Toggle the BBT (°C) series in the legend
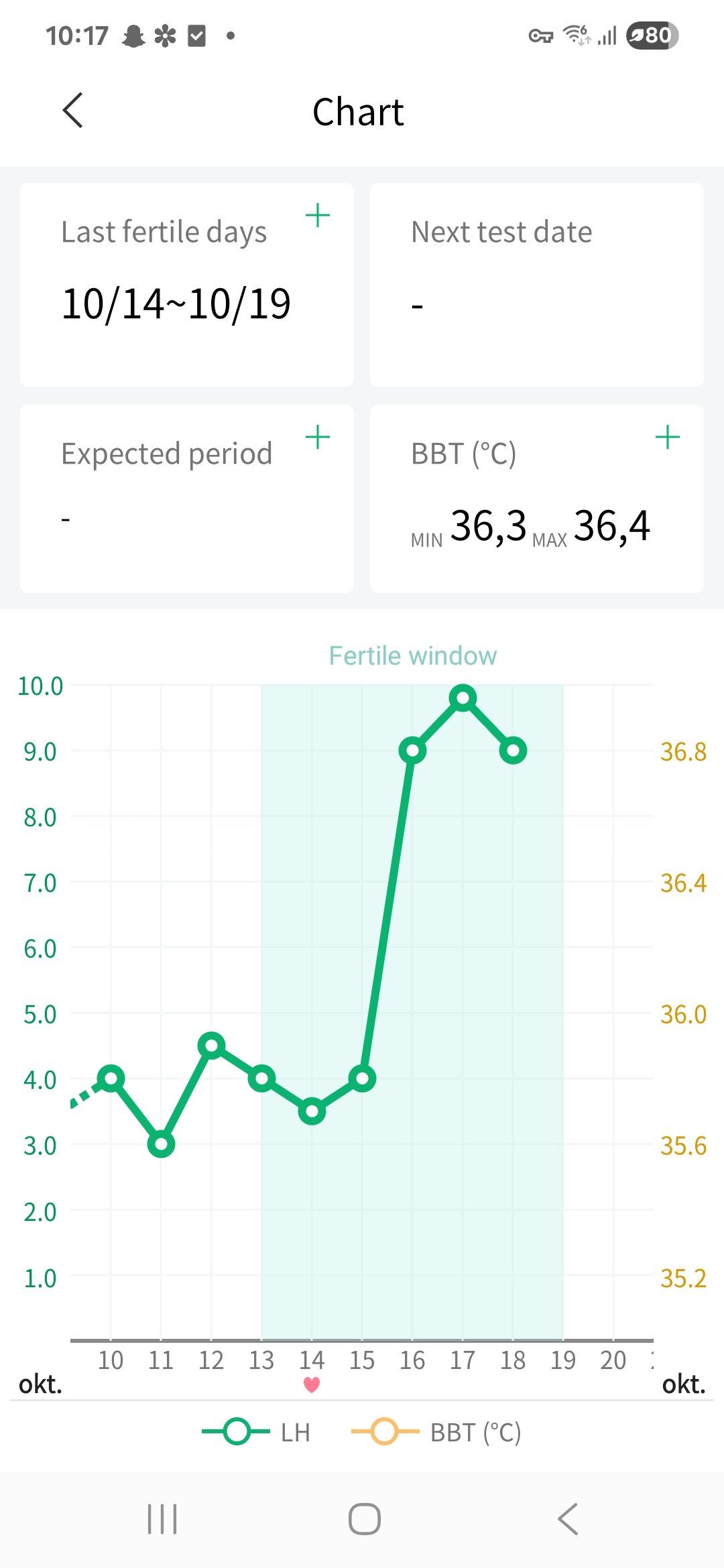724x1568 pixels. click(x=437, y=1432)
